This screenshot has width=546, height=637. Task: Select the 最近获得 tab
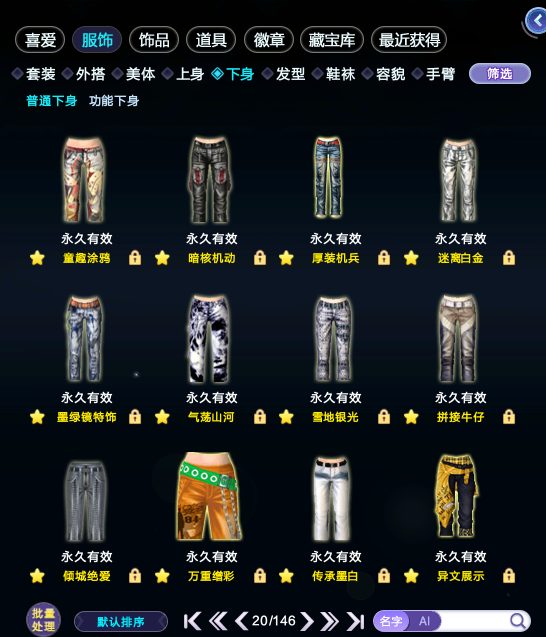coord(409,40)
